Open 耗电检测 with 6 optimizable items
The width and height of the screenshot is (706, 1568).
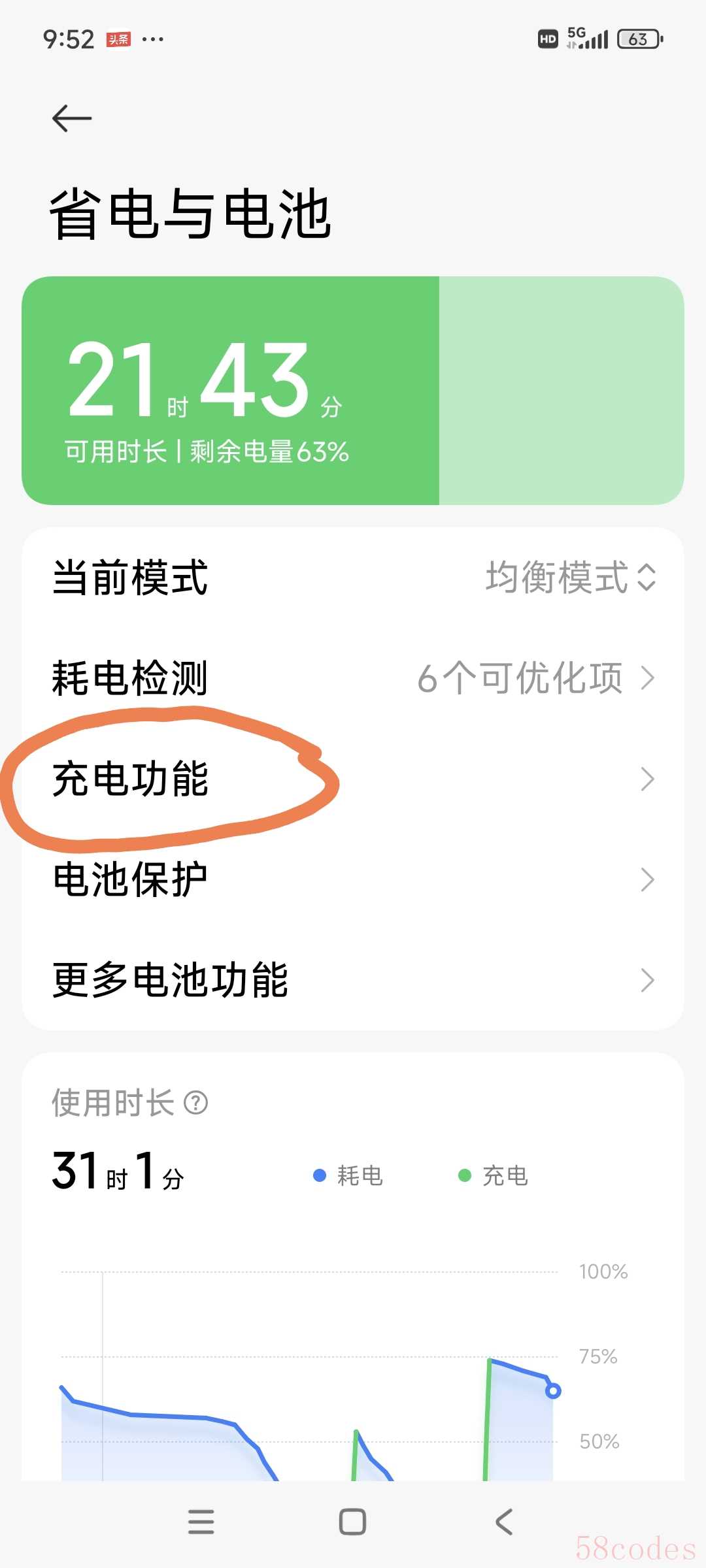[x=353, y=678]
